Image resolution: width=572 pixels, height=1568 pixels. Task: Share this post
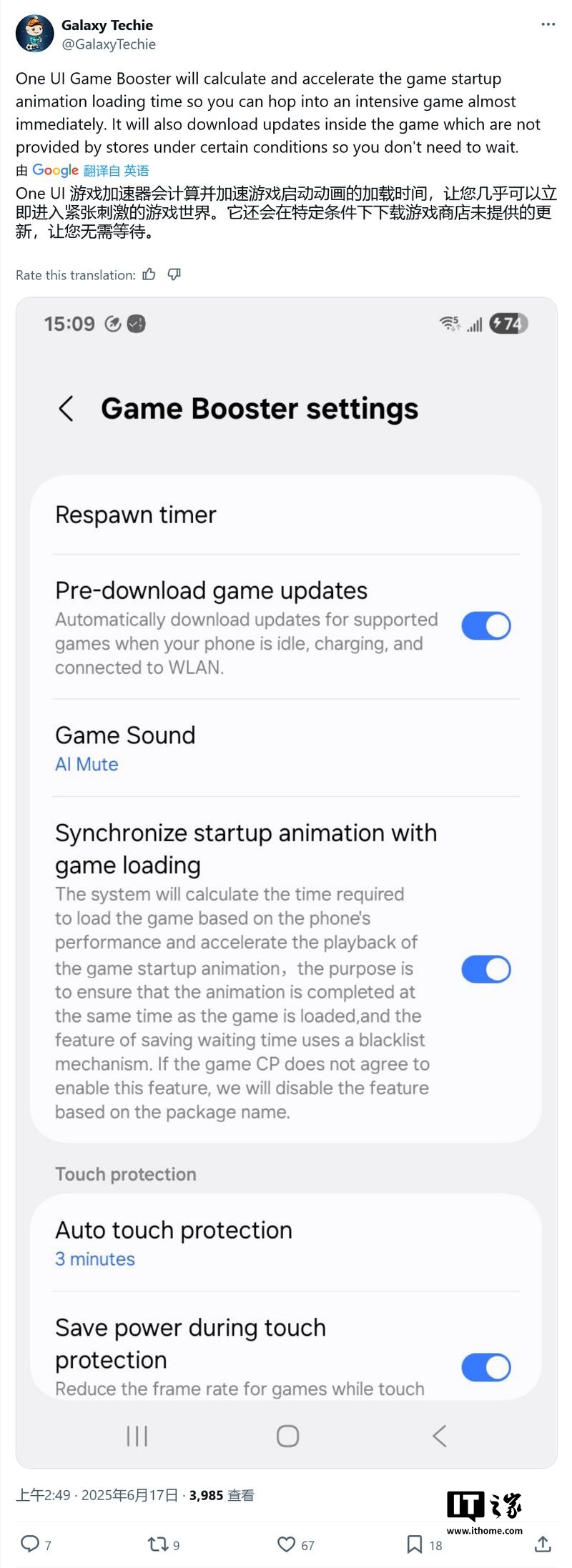[543, 1544]
